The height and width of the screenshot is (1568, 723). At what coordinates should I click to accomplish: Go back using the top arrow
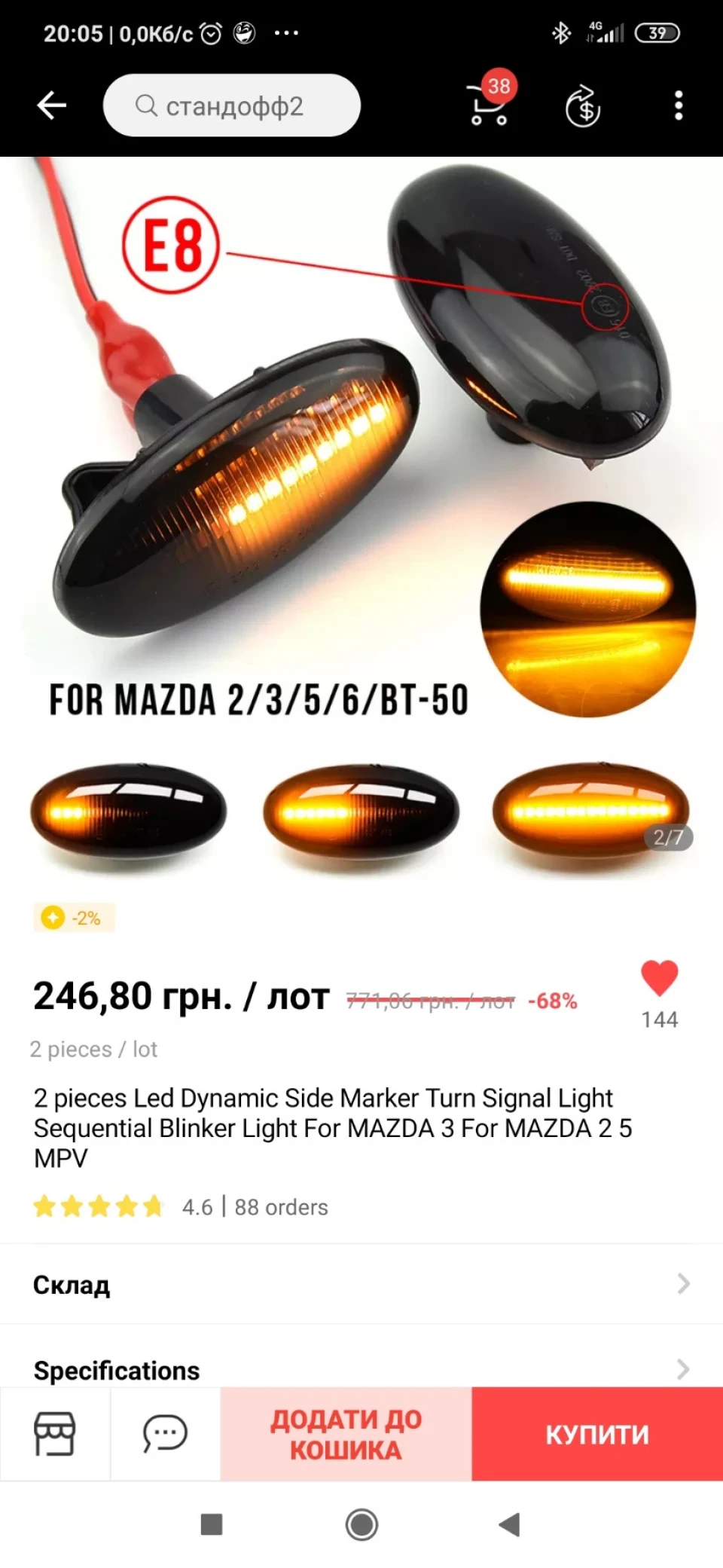tap(52, 105)
